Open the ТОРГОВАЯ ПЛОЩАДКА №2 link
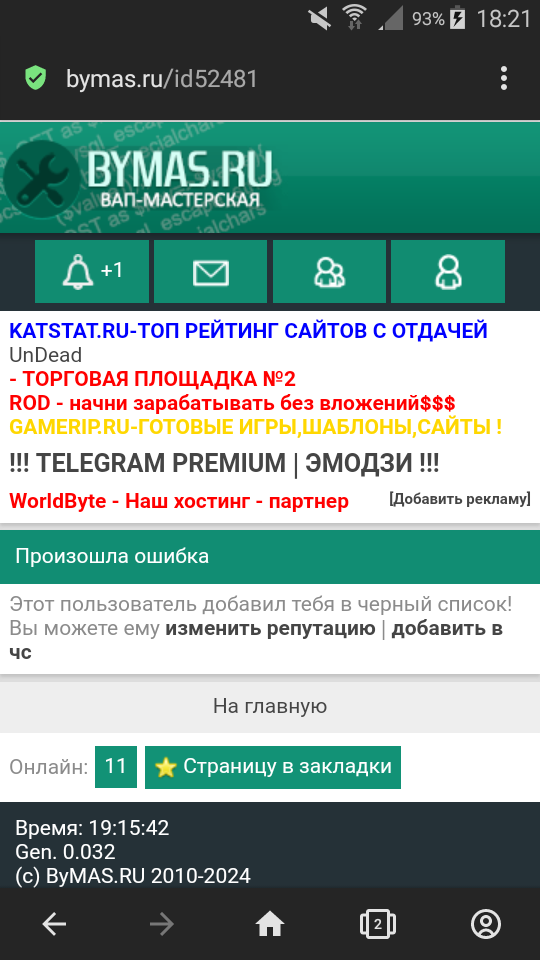This screenshot has height=960, width=540. pyautogui.click(x=152, y=380)
